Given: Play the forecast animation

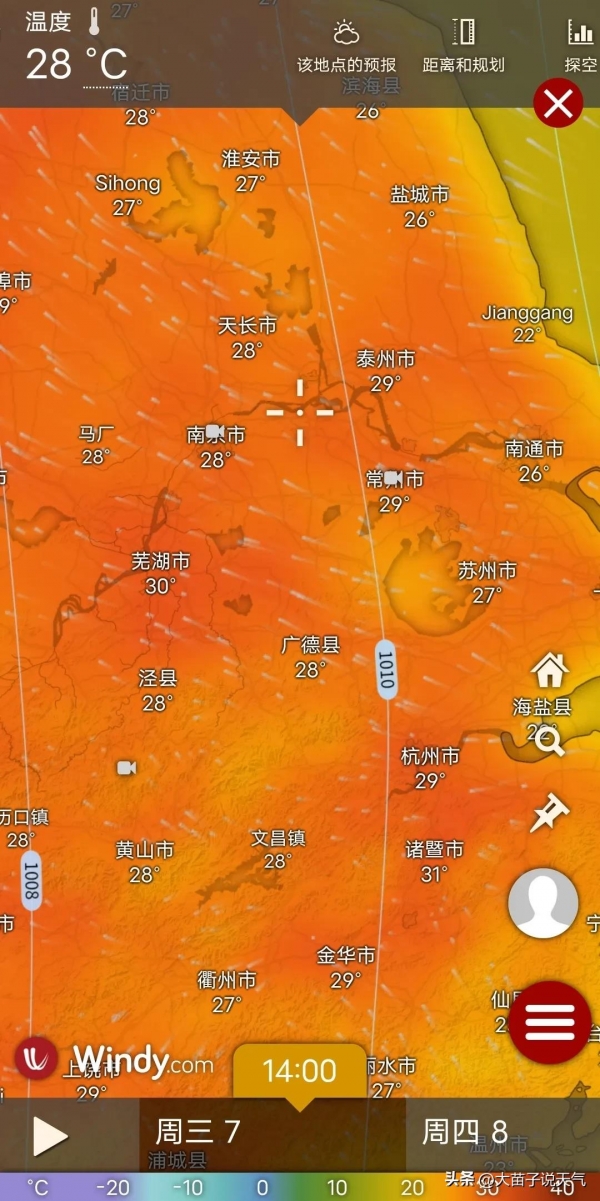Looking at the screenshot, I should click(x=49, y=1136).
